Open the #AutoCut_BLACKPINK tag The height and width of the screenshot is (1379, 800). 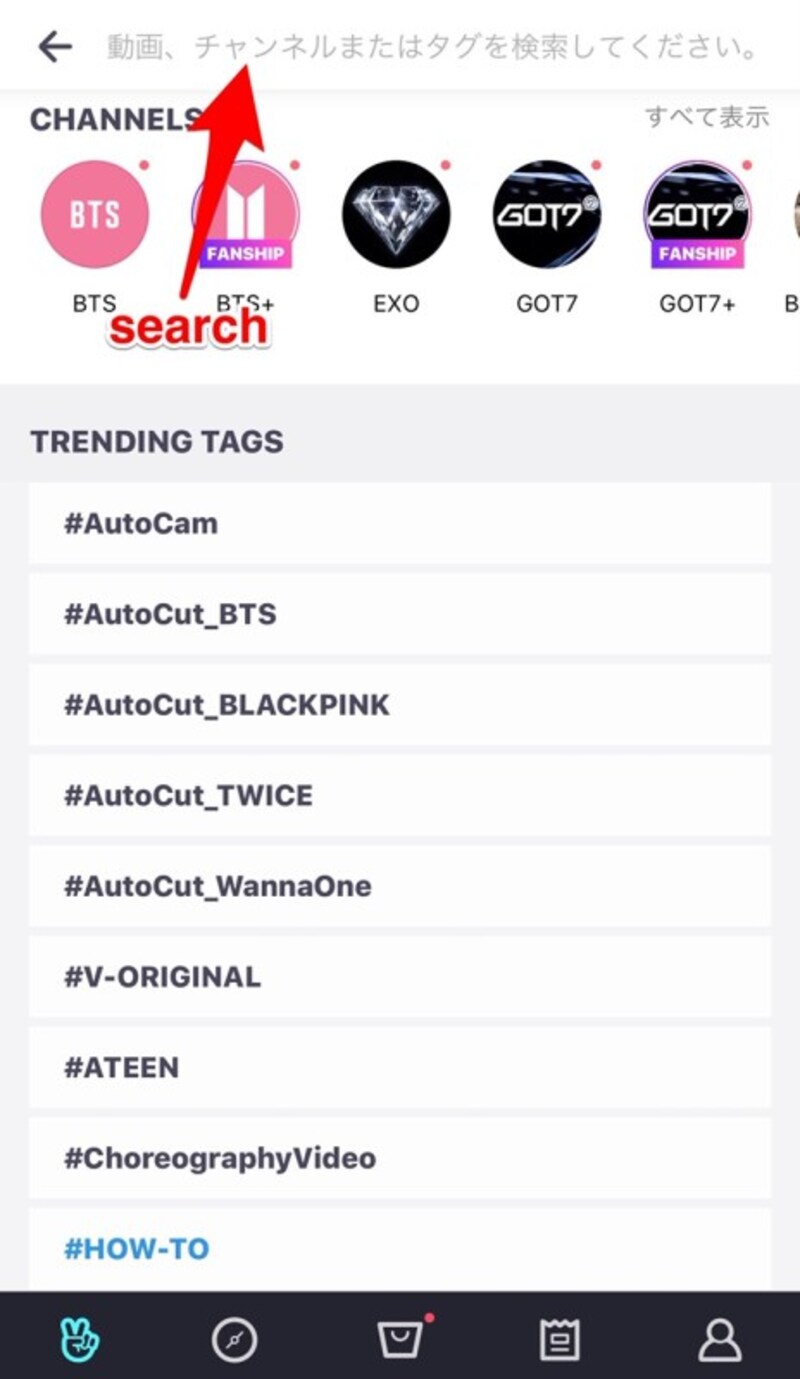click(400, 705)
